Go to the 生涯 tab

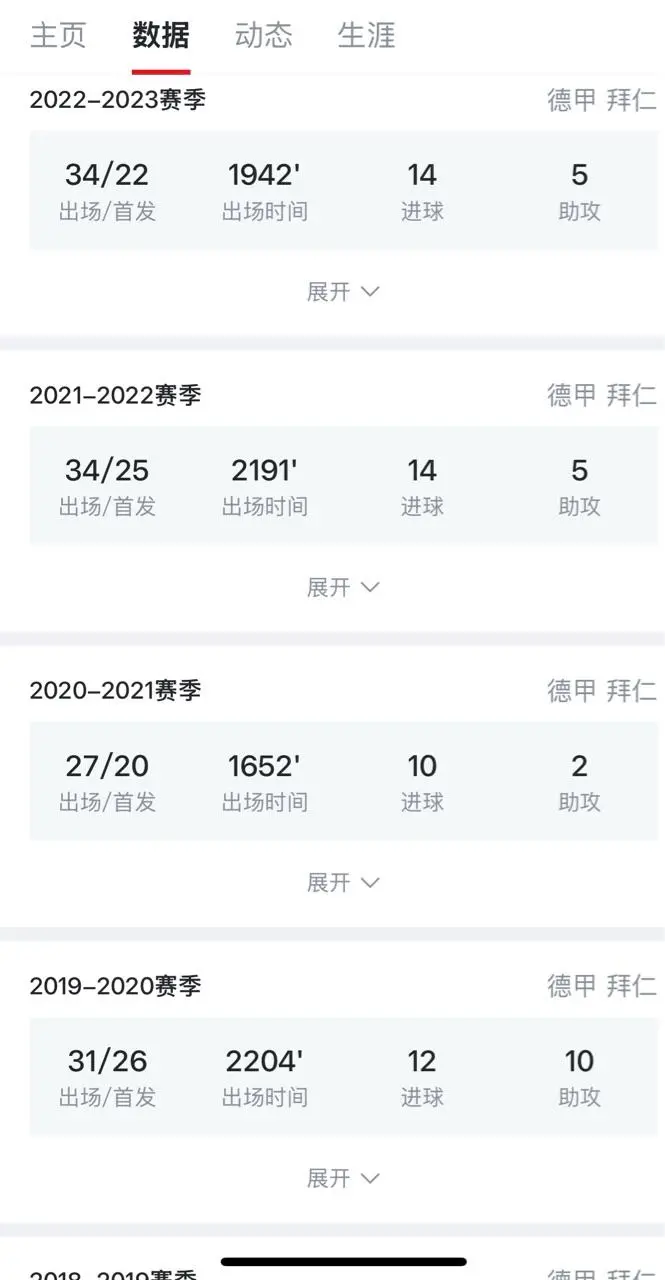point(366,36)
